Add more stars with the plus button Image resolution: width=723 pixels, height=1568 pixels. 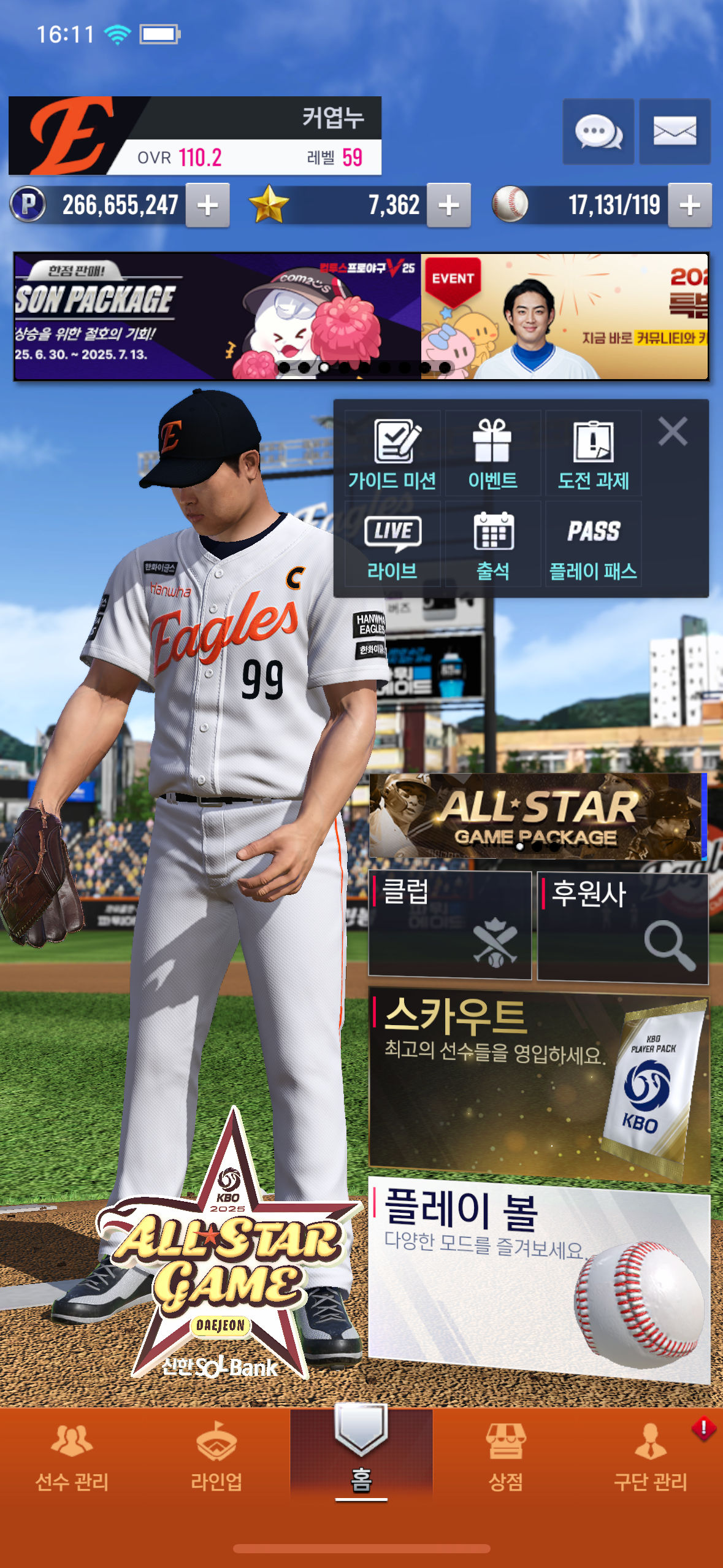449,206
